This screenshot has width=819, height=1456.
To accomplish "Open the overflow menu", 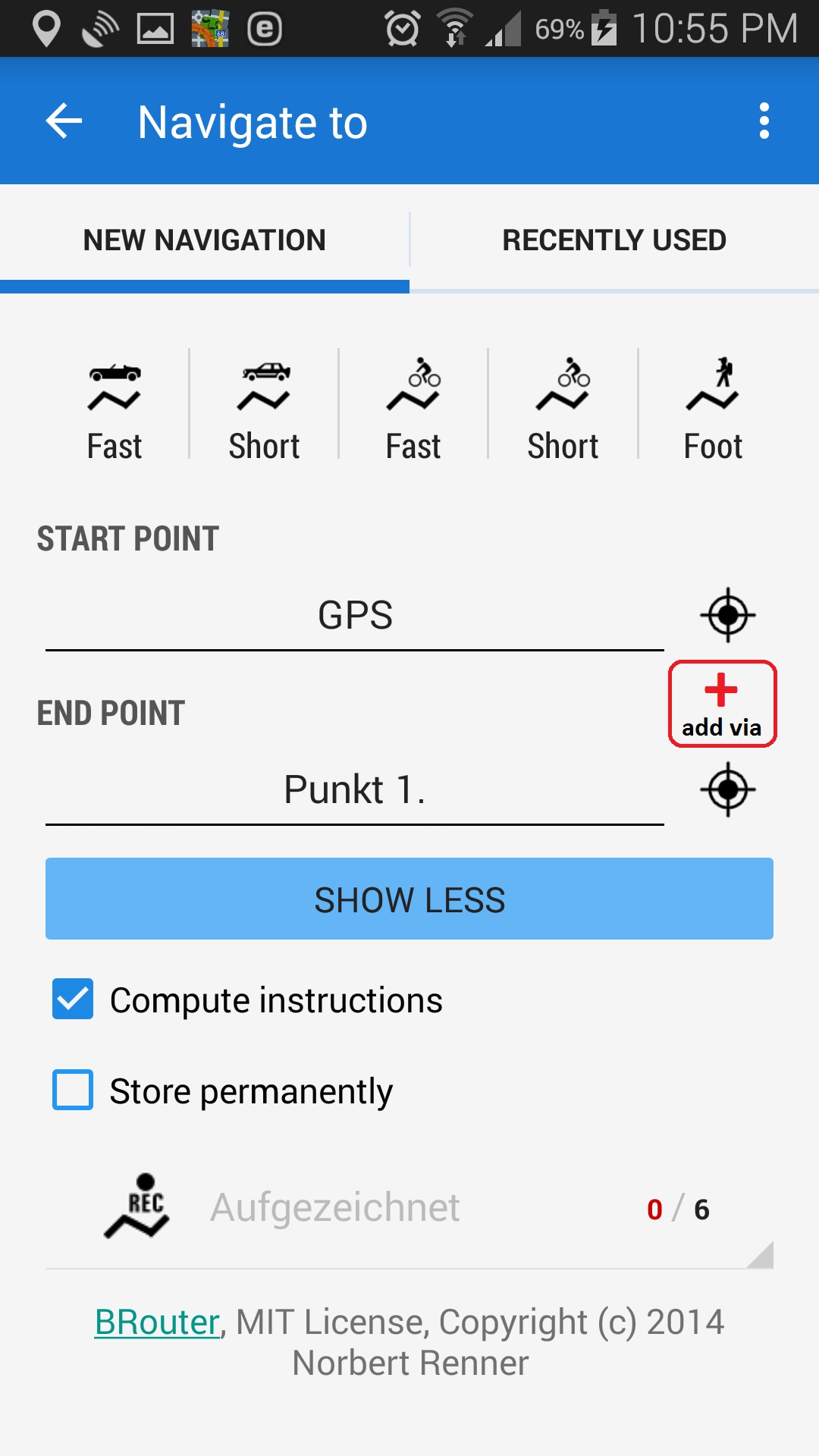I will [764, 121].
